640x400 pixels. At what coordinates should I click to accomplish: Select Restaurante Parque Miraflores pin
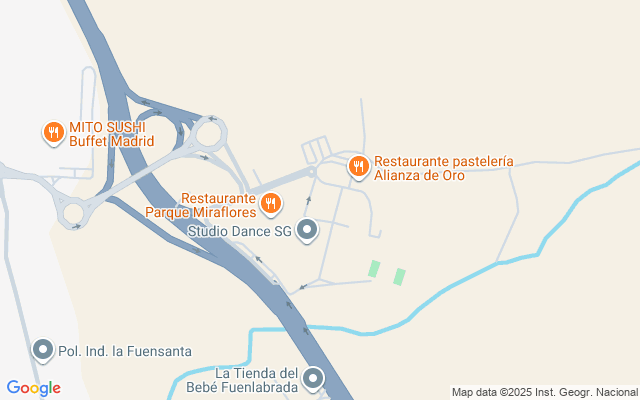(271, 205)
